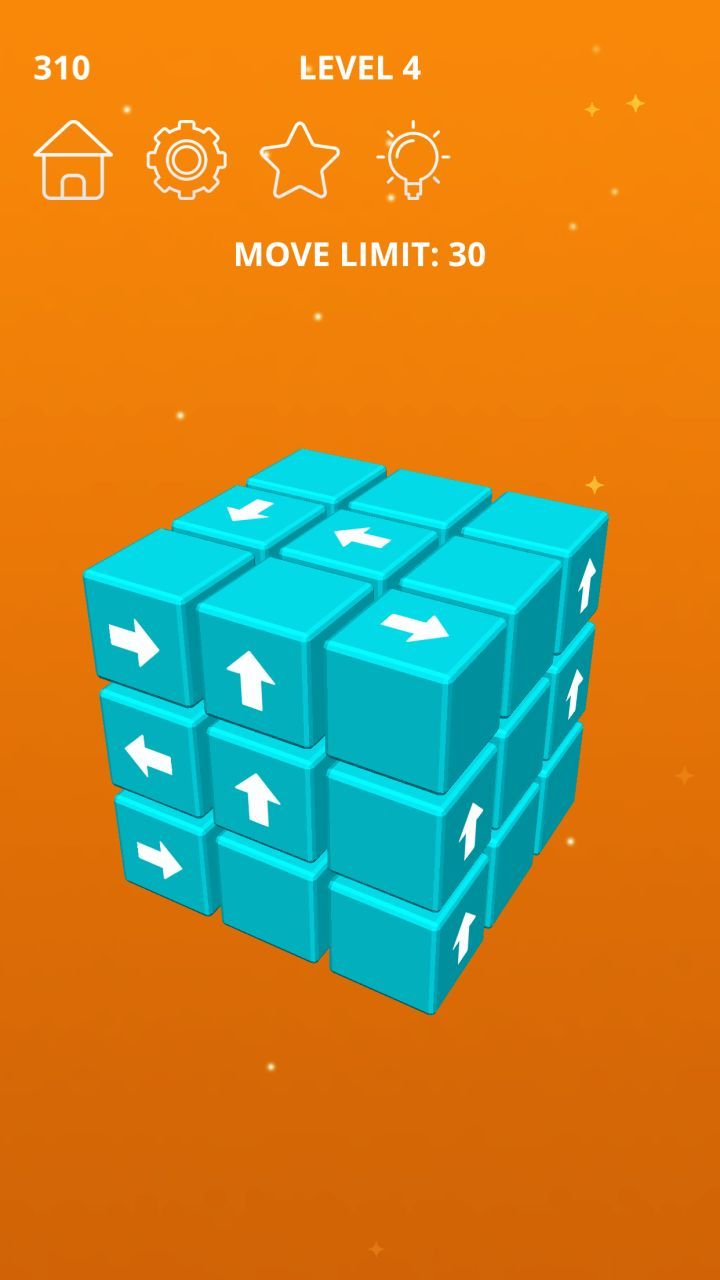Open the settings gear
The height and width of the screenshot is (1280, 720).
pos(186,159)
